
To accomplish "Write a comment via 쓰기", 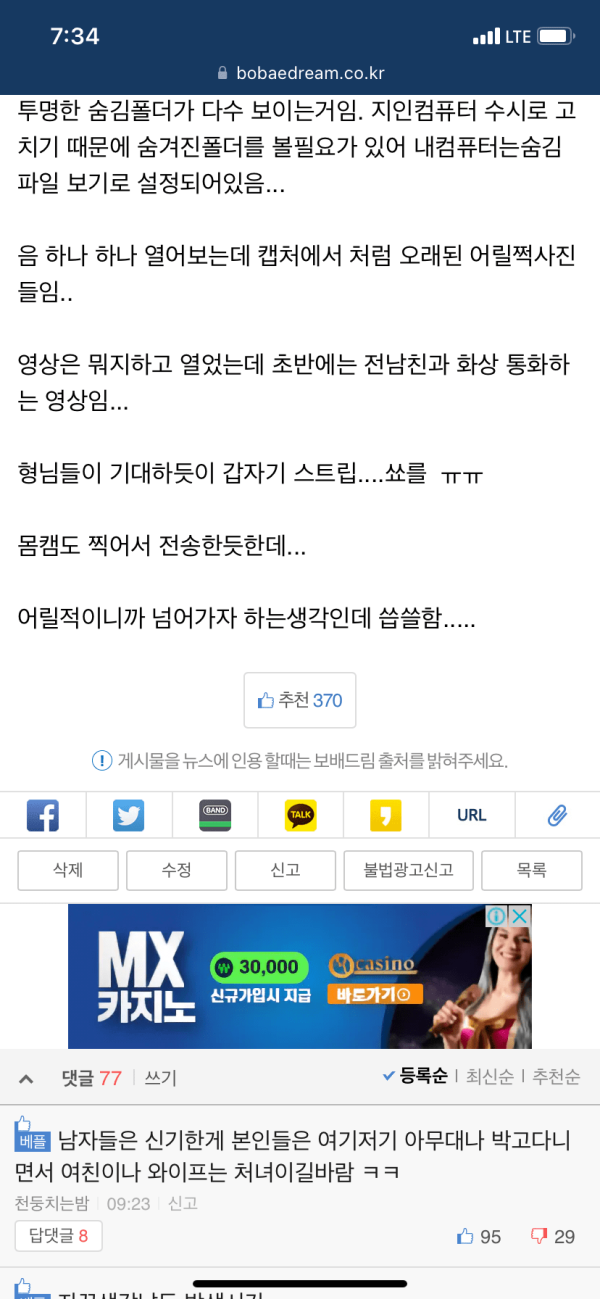I will [161, 1078].
